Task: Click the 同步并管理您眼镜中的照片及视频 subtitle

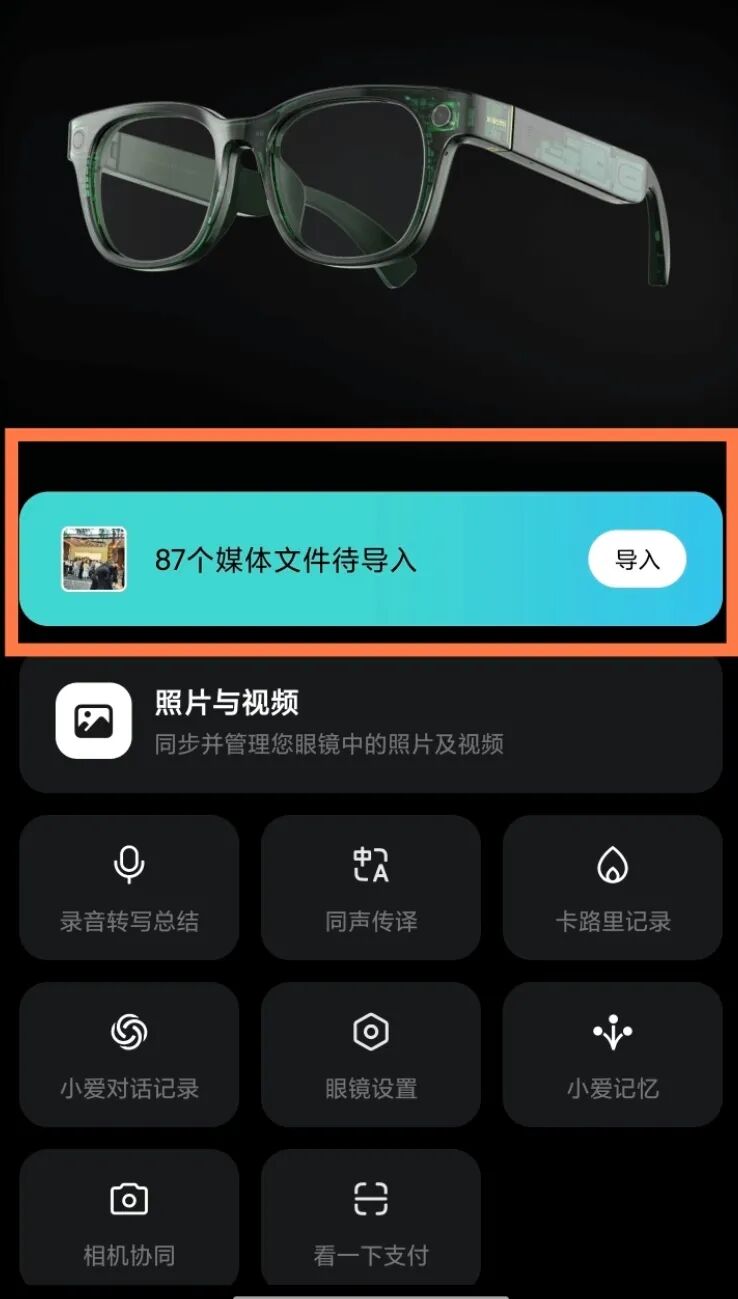Action: tap(331, 744)
